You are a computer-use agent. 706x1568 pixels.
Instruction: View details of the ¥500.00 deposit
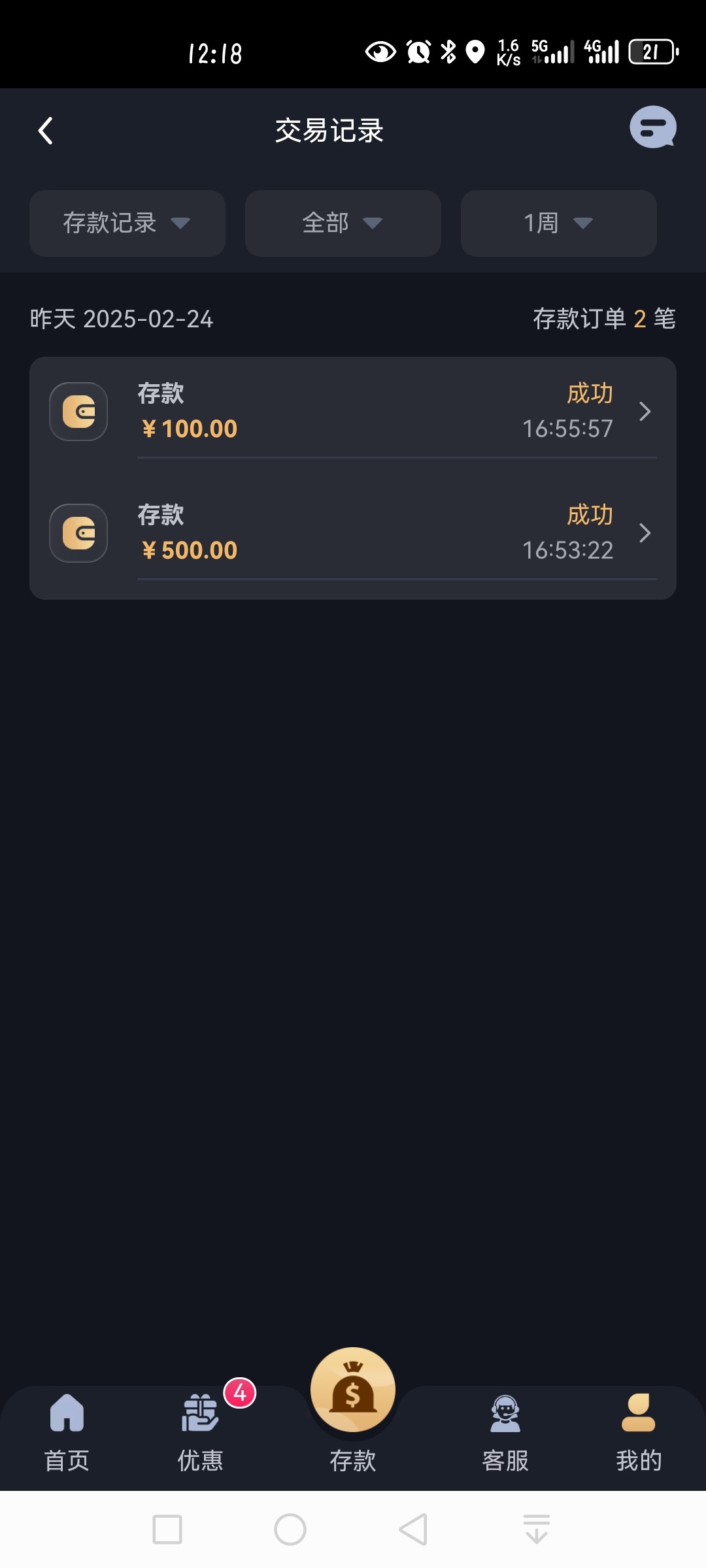coord(353,533)
